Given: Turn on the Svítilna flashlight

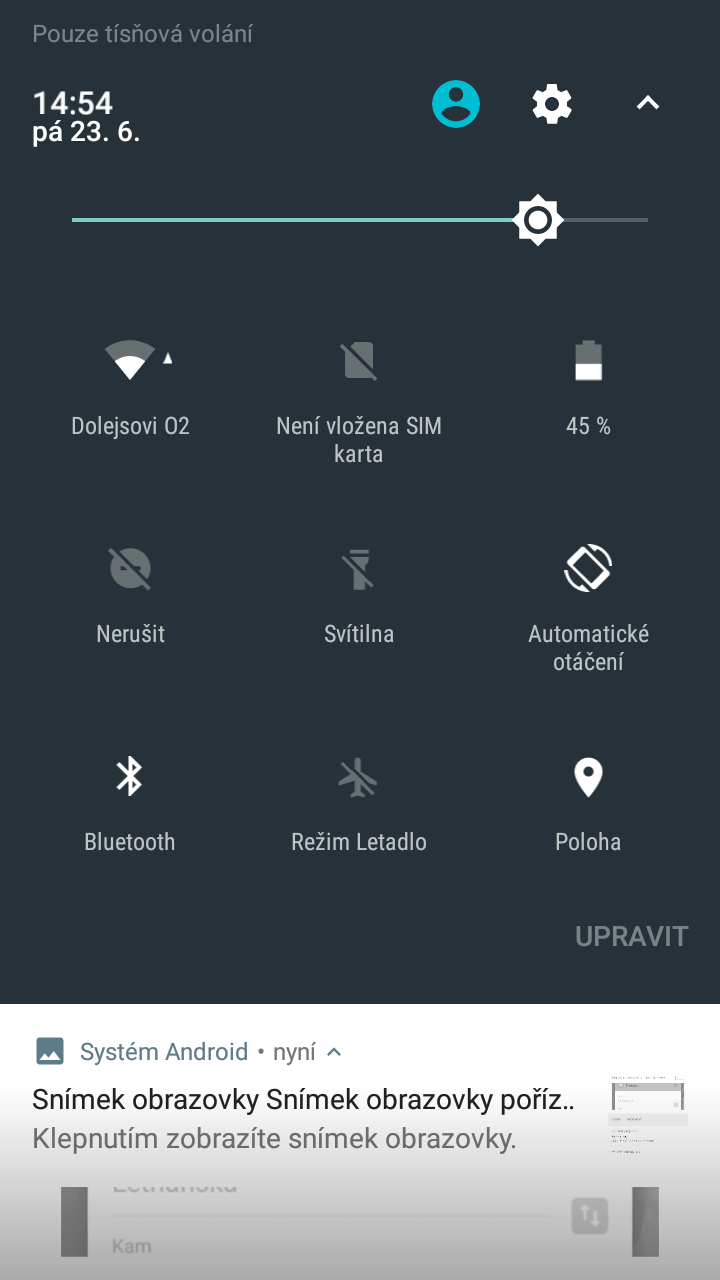Looking at the screenshot, I should coord(359,593).
